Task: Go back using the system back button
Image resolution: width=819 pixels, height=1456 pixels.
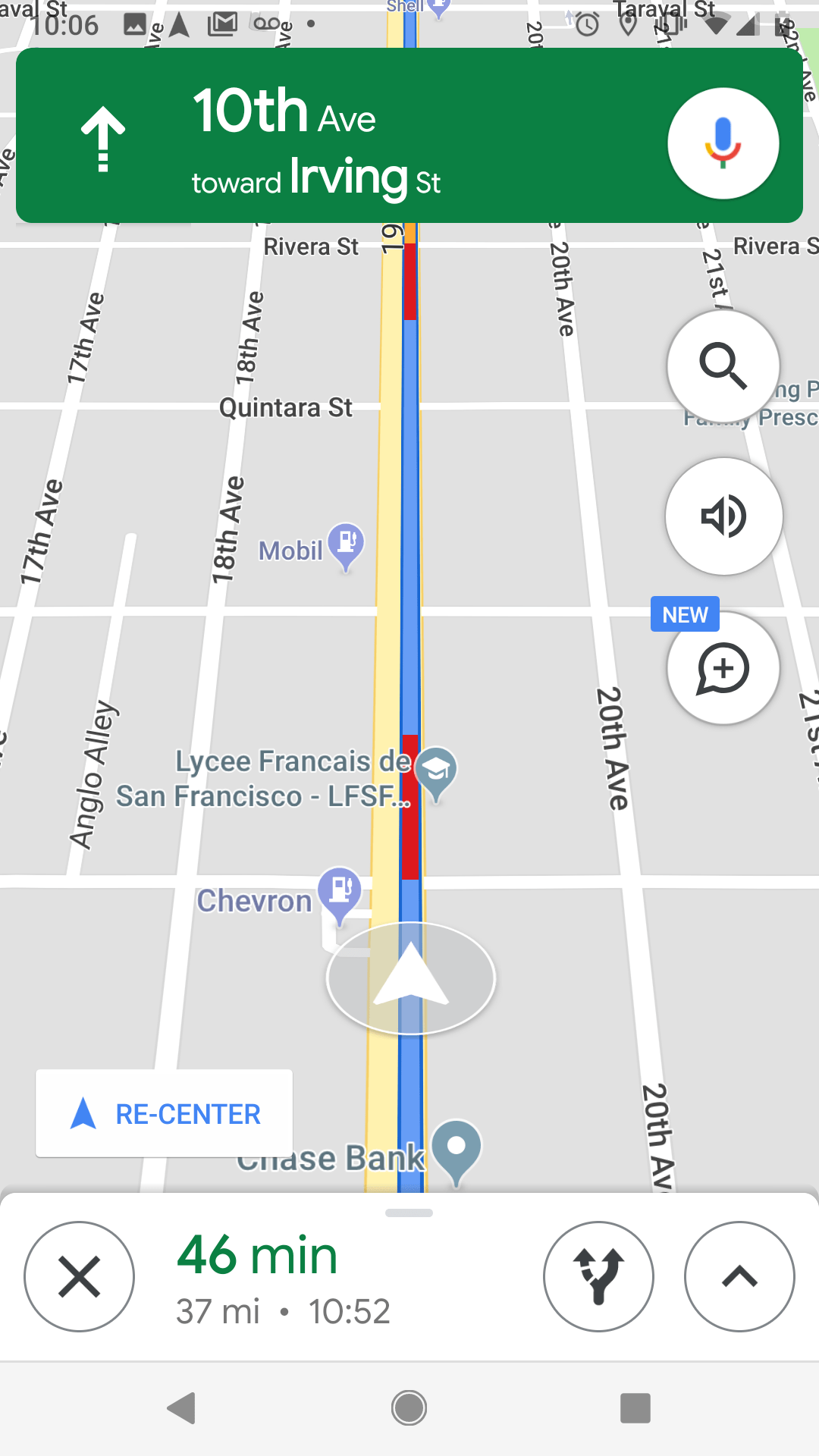Action: [x=182, y=1408]
